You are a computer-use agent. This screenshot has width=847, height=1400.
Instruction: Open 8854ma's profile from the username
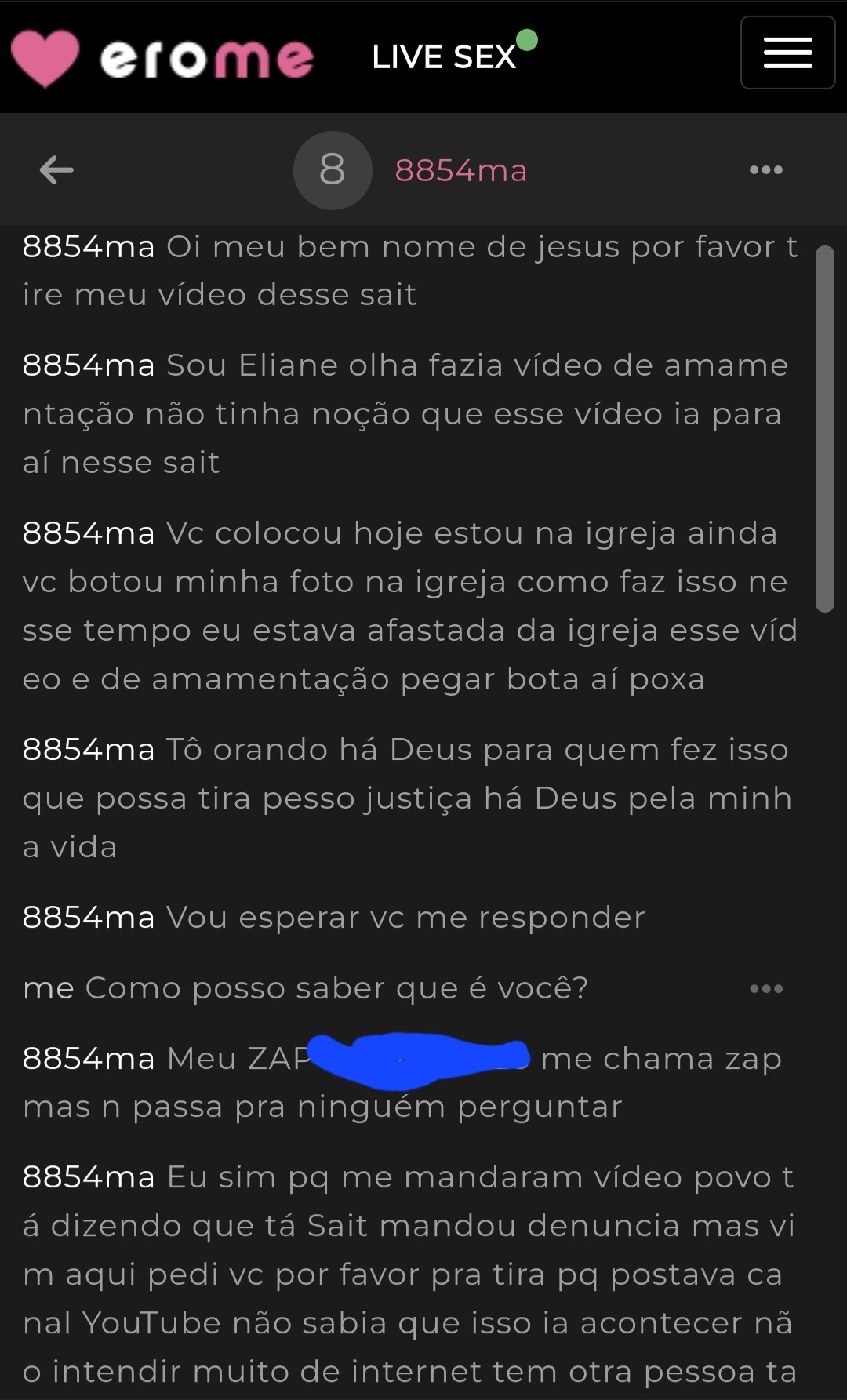[x=460, y=170]
